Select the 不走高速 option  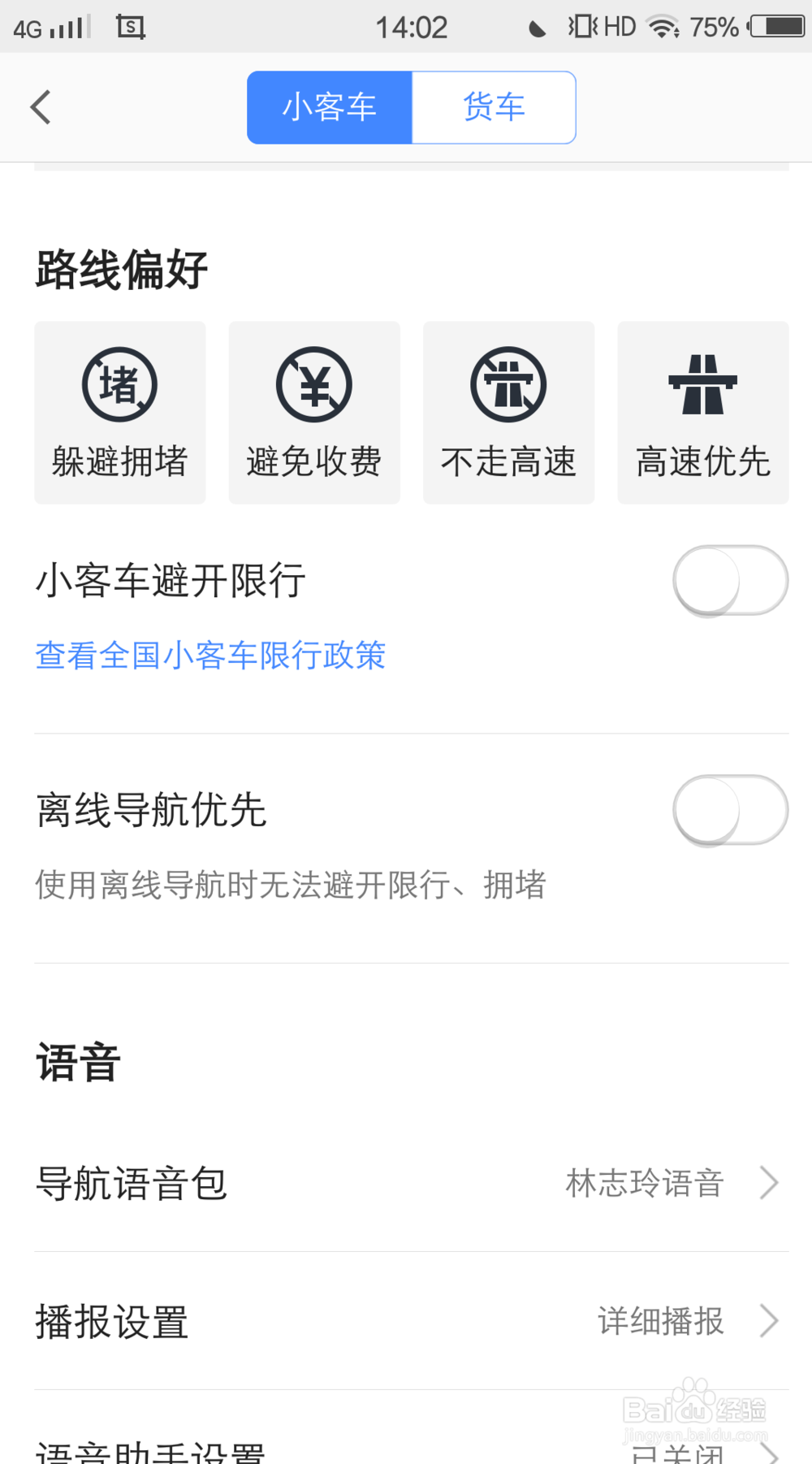509,413
